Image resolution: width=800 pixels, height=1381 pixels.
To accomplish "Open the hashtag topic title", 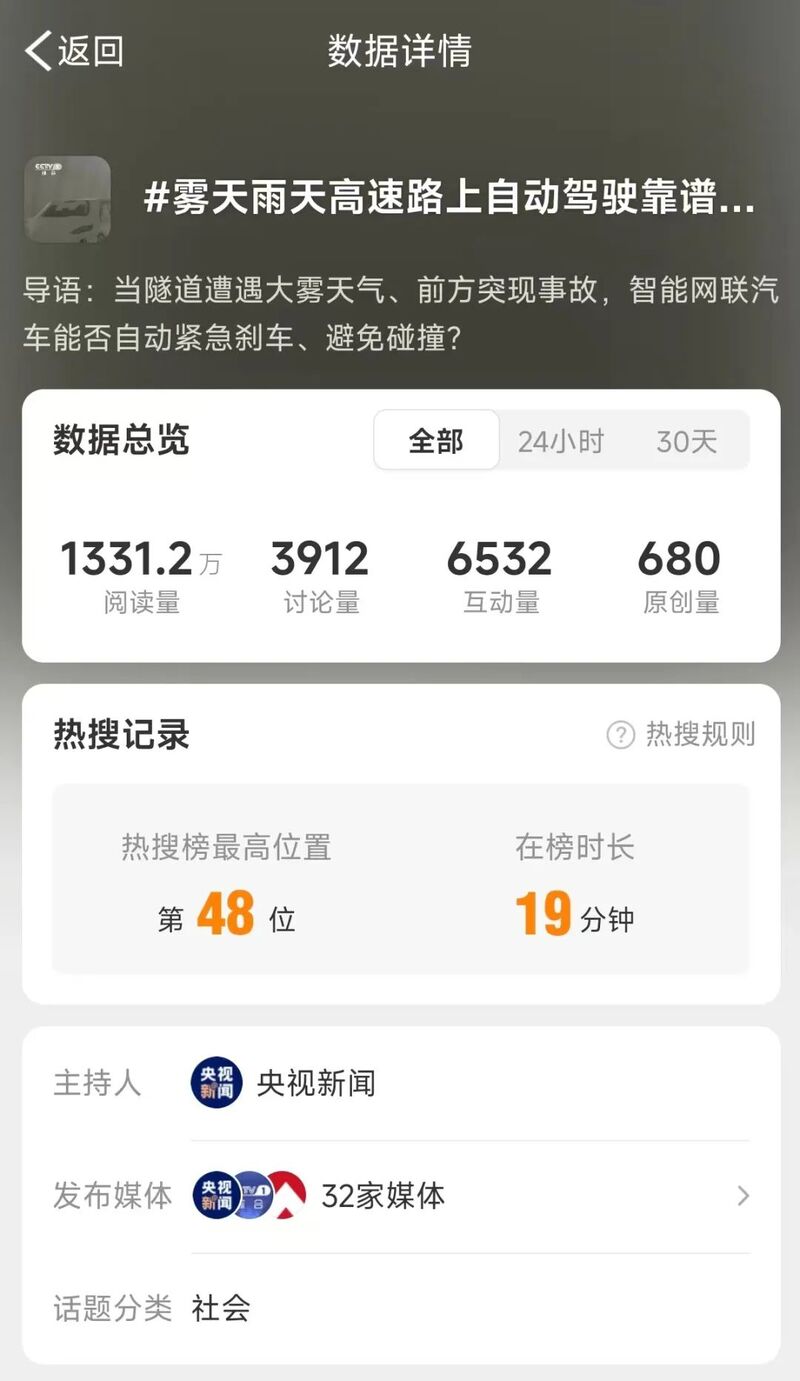I will [x=450, y=199].
